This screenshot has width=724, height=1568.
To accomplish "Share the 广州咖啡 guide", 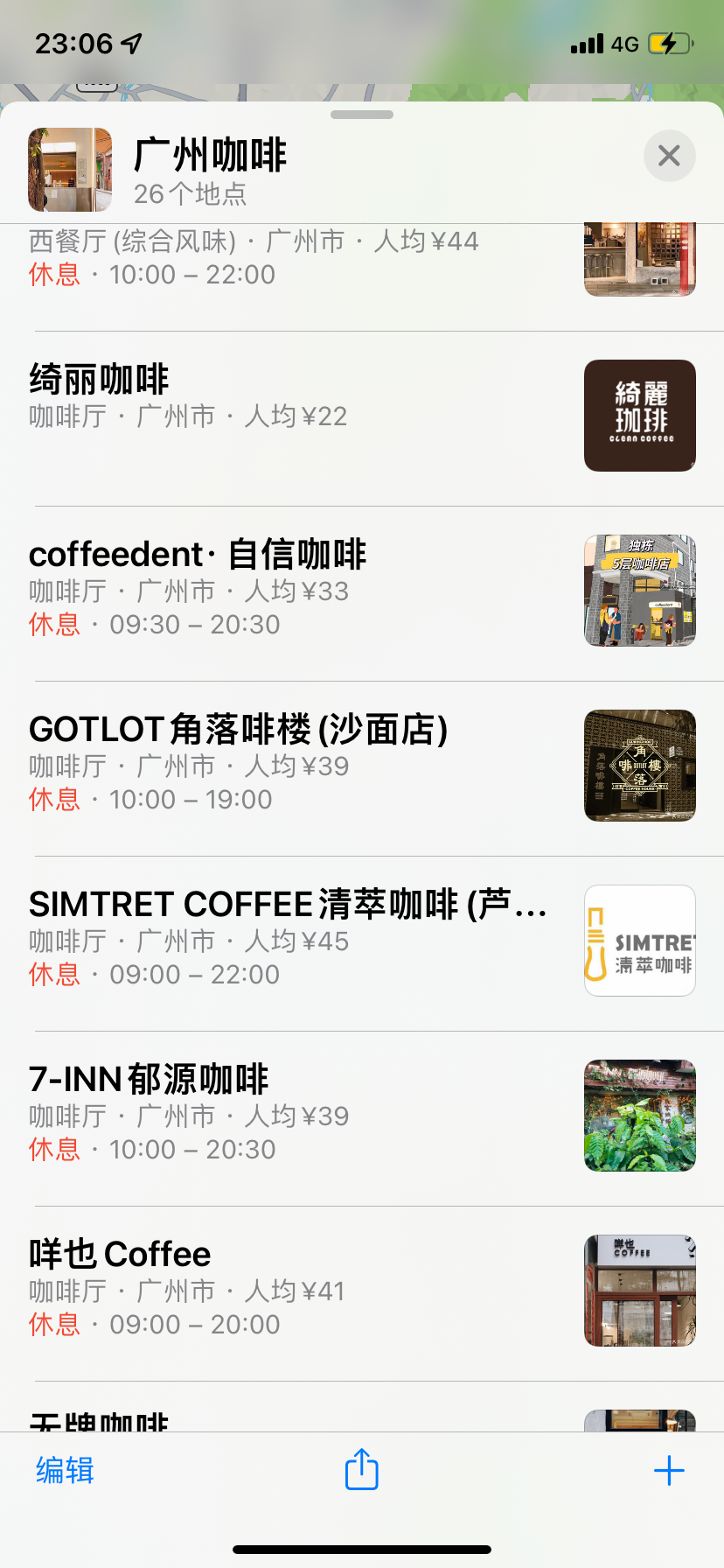I will tap(361, 1470).
